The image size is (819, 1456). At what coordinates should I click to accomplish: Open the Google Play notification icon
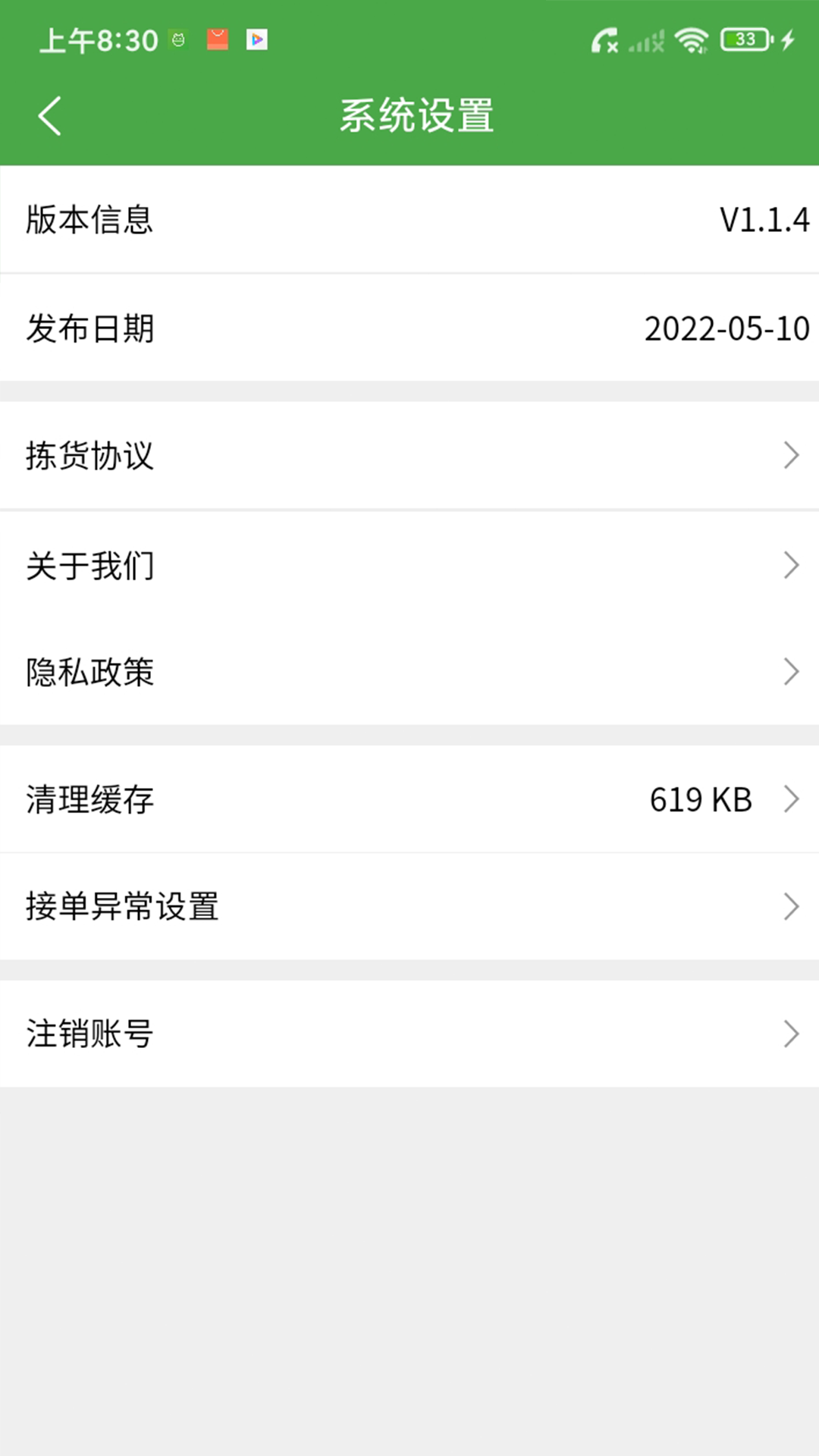258,40
